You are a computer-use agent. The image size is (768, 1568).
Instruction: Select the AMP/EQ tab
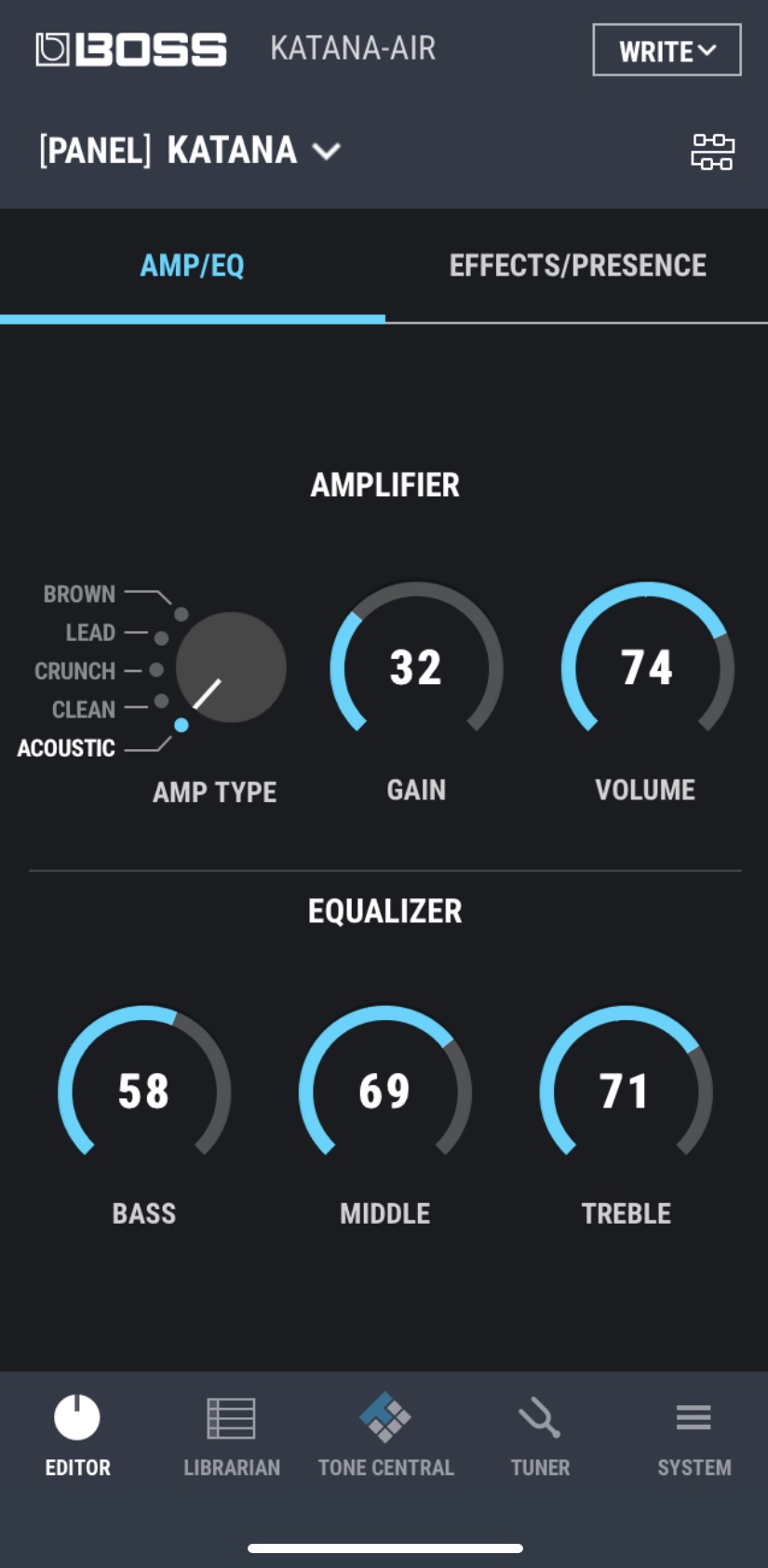click(x=192, y=266)
